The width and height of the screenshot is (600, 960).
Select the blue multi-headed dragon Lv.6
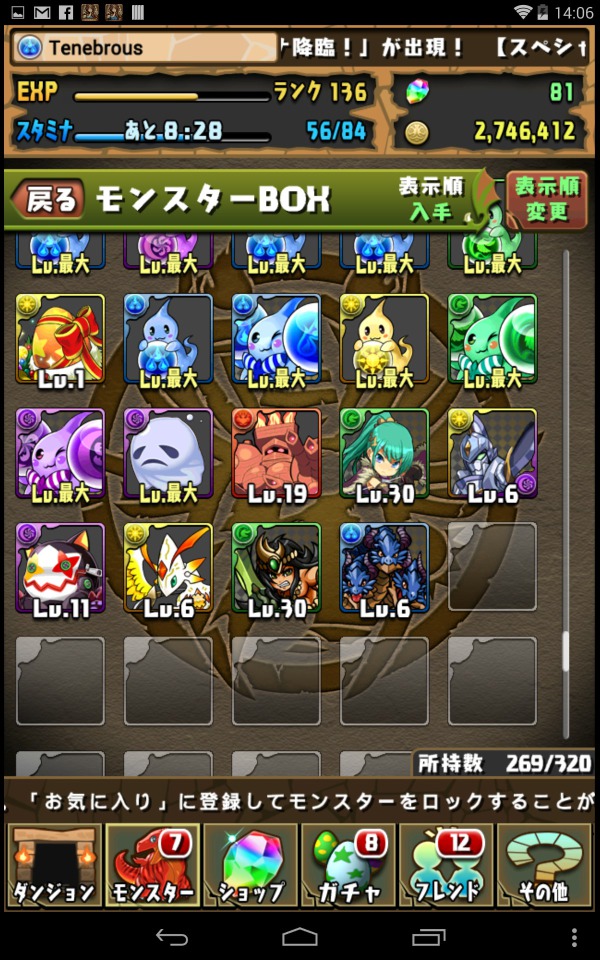[384, 567]
